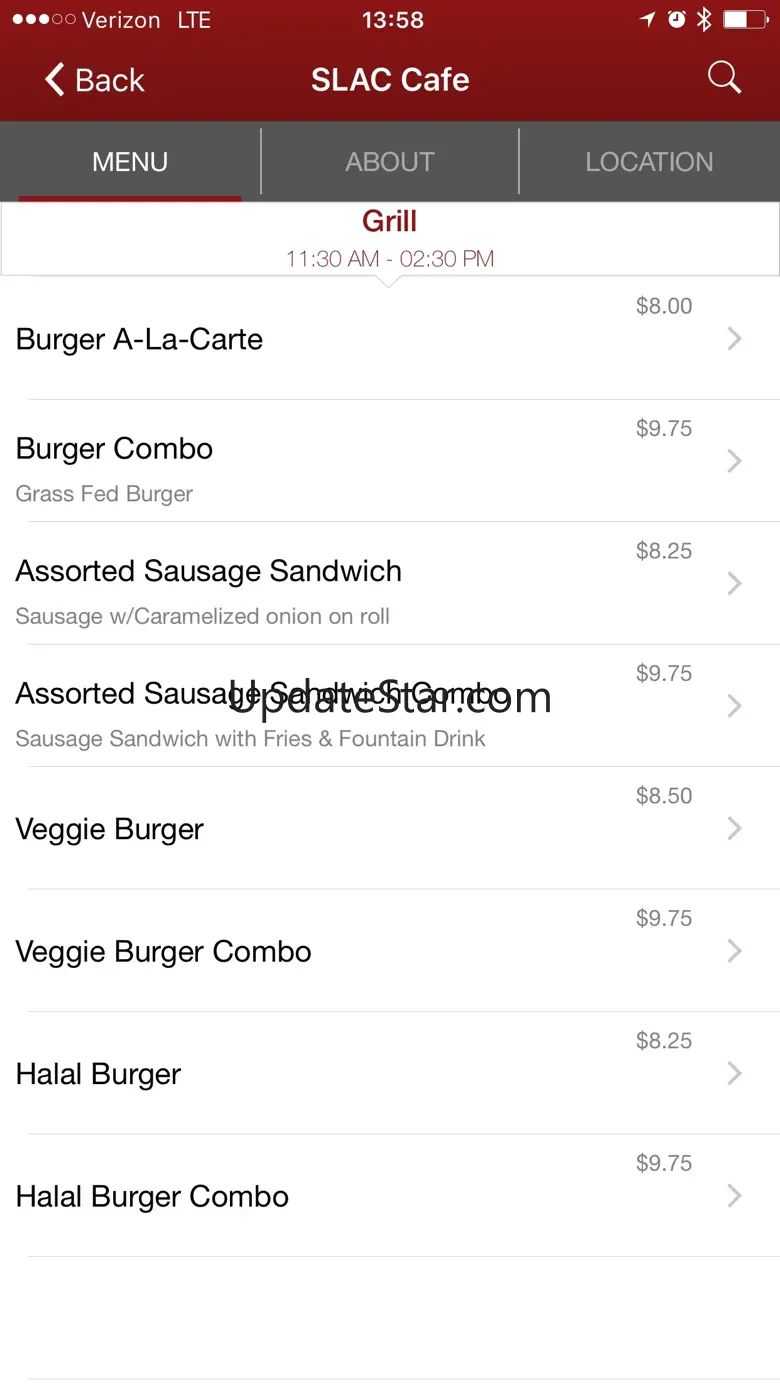Select the Halal Burger Combo
The height and width of the screenshot is (1387, 780).
tap(390, 1196)
